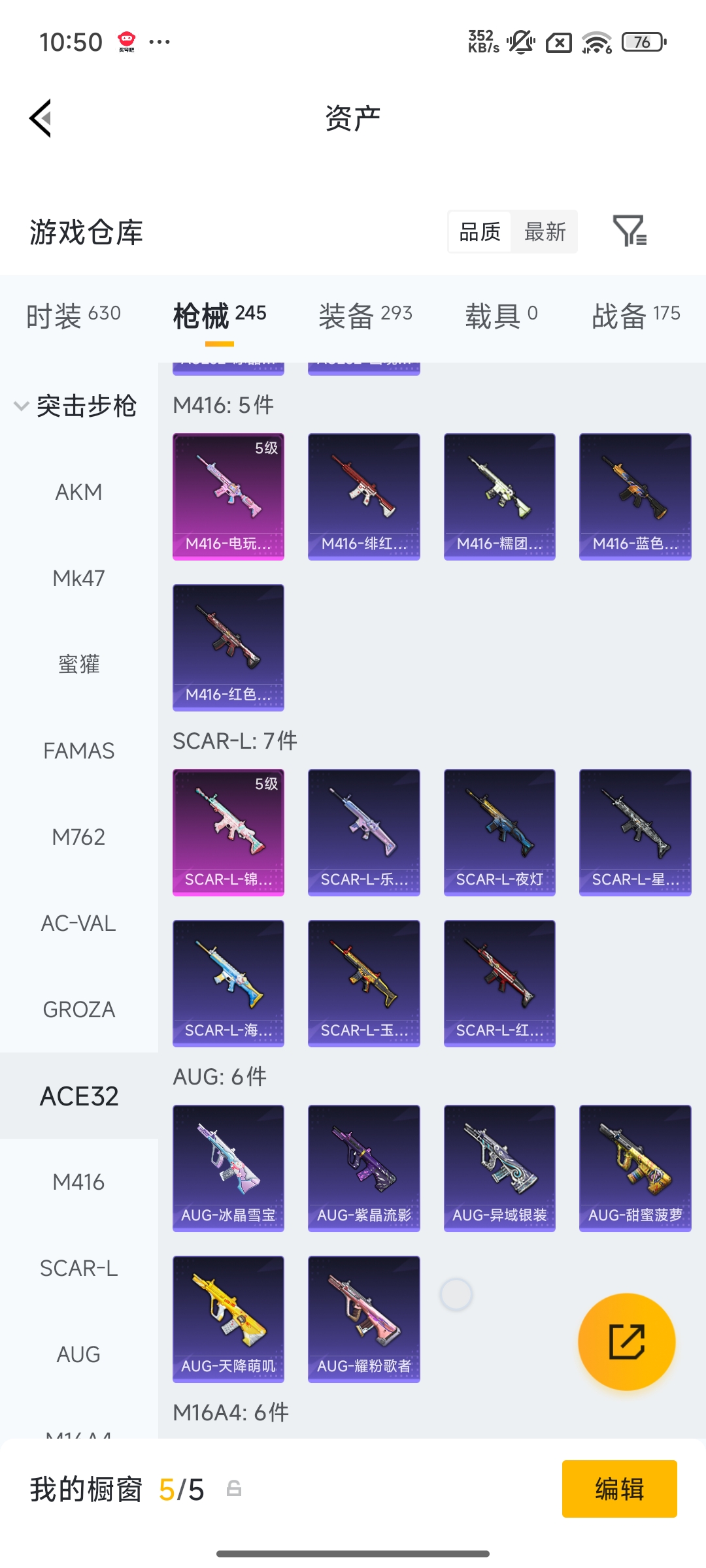Screen dimensions: 706x1568
Task: Choose GROZA from the weapon list
Action: (78, 1009)
